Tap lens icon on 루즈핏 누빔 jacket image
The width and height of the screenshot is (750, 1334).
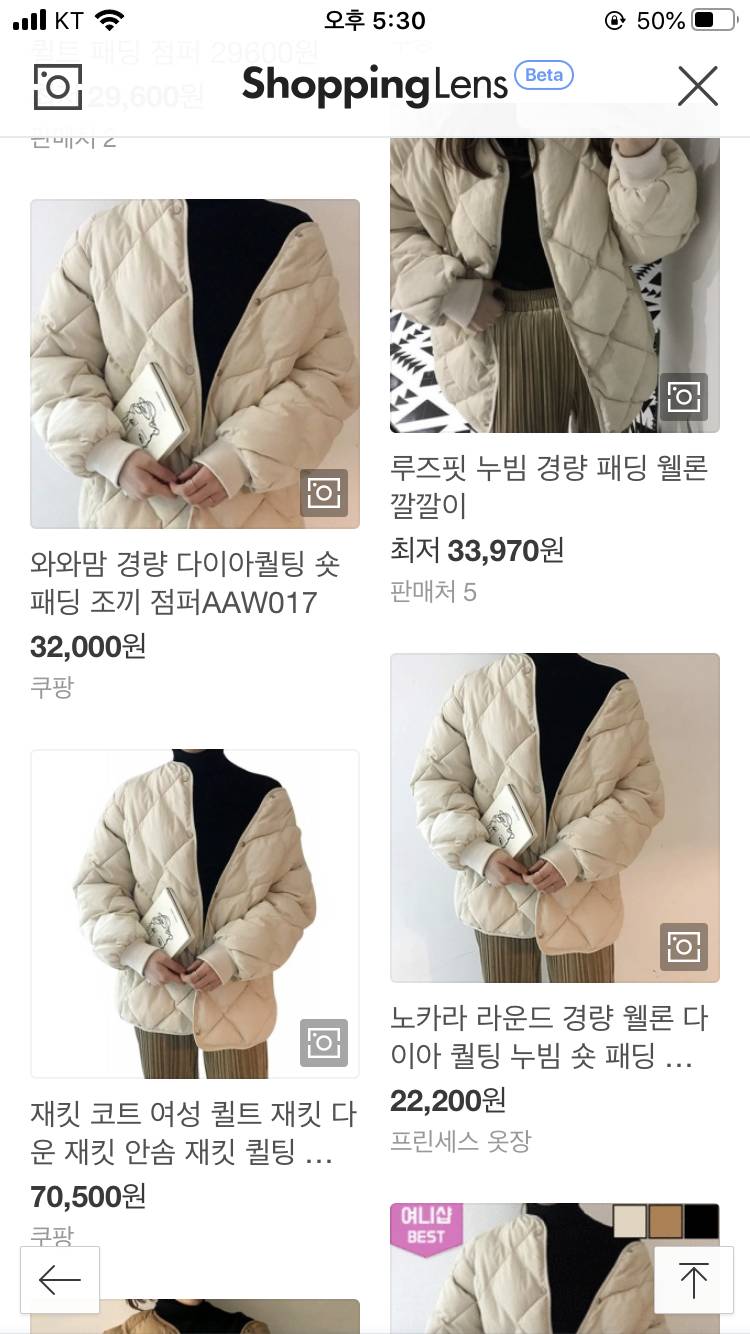coord(683,397)
